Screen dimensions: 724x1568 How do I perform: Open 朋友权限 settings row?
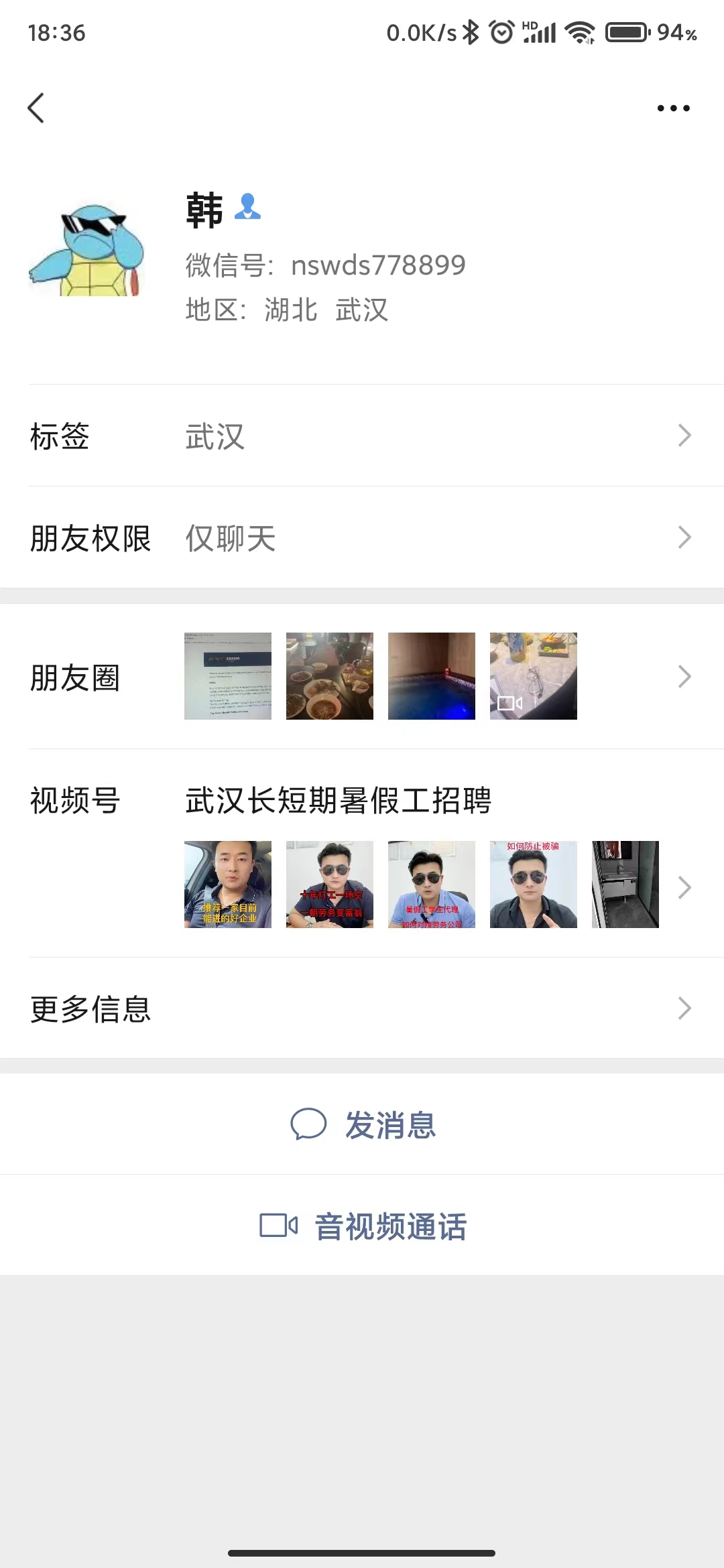[x=362, y=538]
